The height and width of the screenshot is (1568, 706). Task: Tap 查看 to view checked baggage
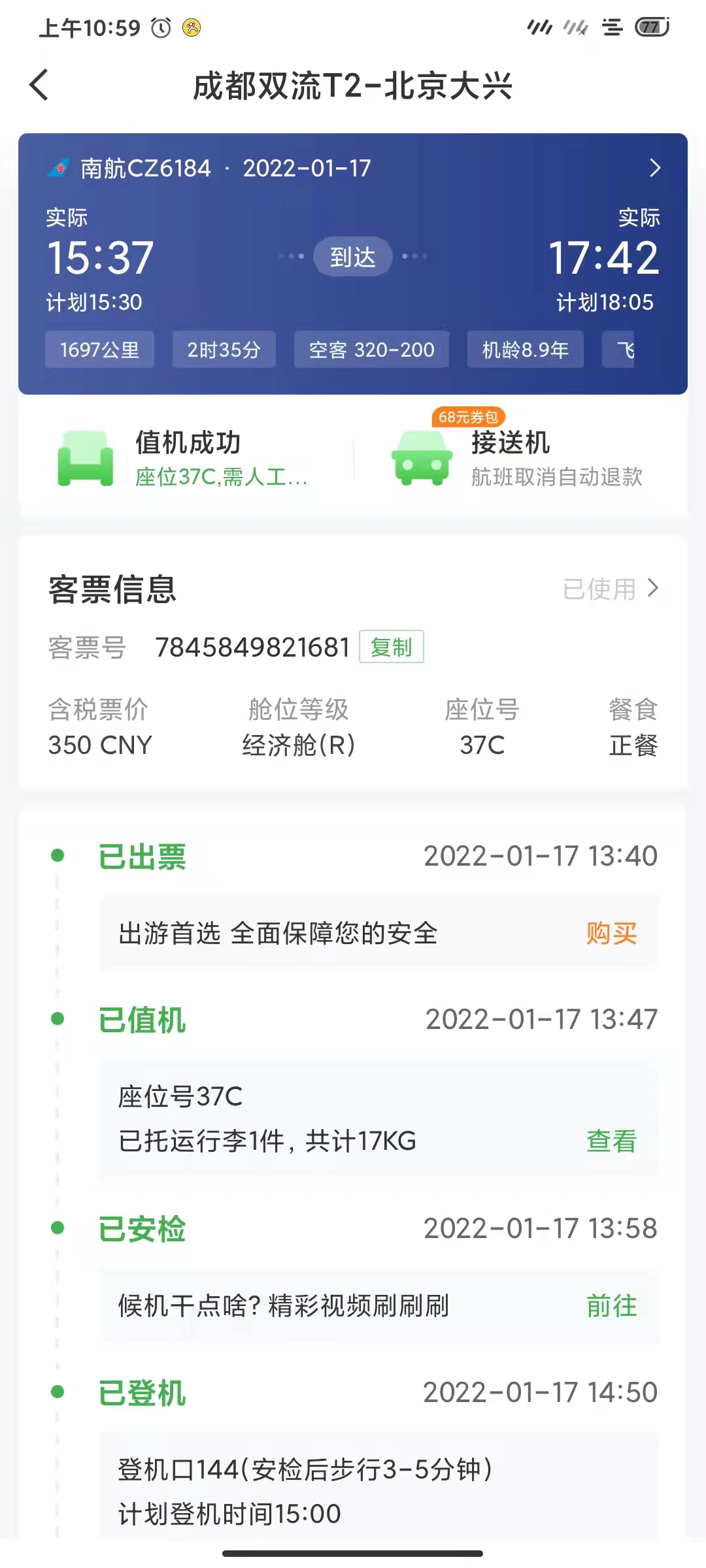611,1141
